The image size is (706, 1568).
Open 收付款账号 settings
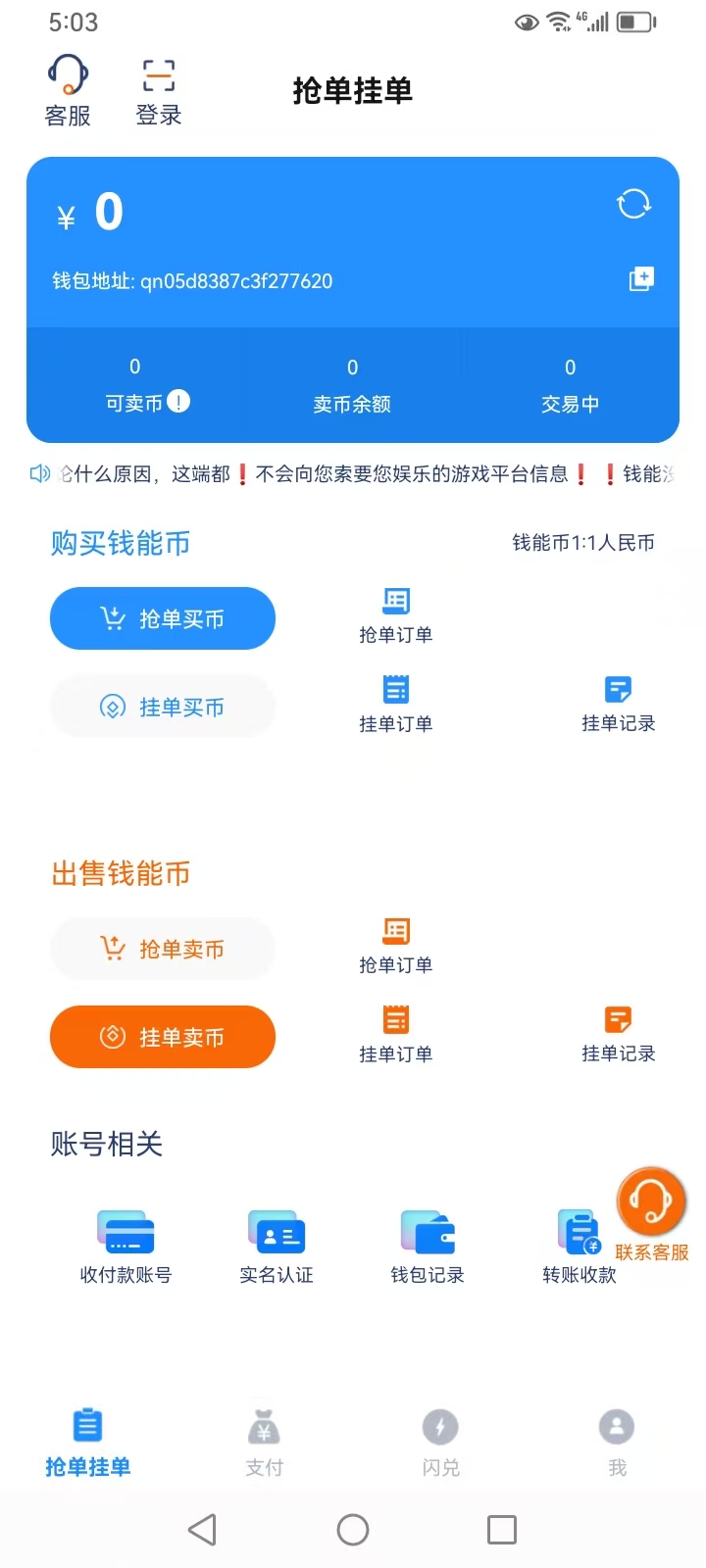126,1247
